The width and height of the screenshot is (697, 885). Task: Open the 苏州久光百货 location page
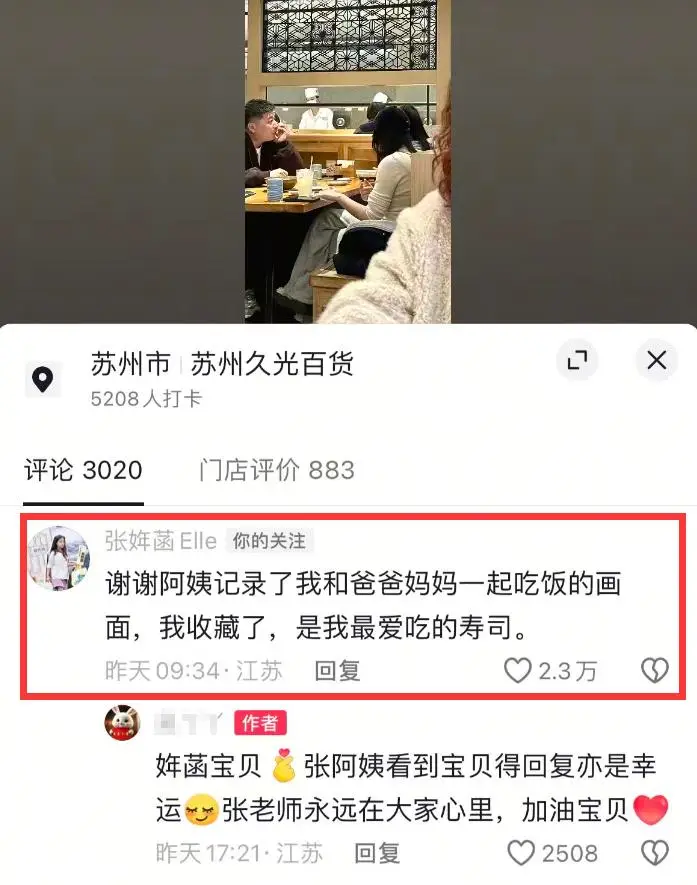point(270,364)
